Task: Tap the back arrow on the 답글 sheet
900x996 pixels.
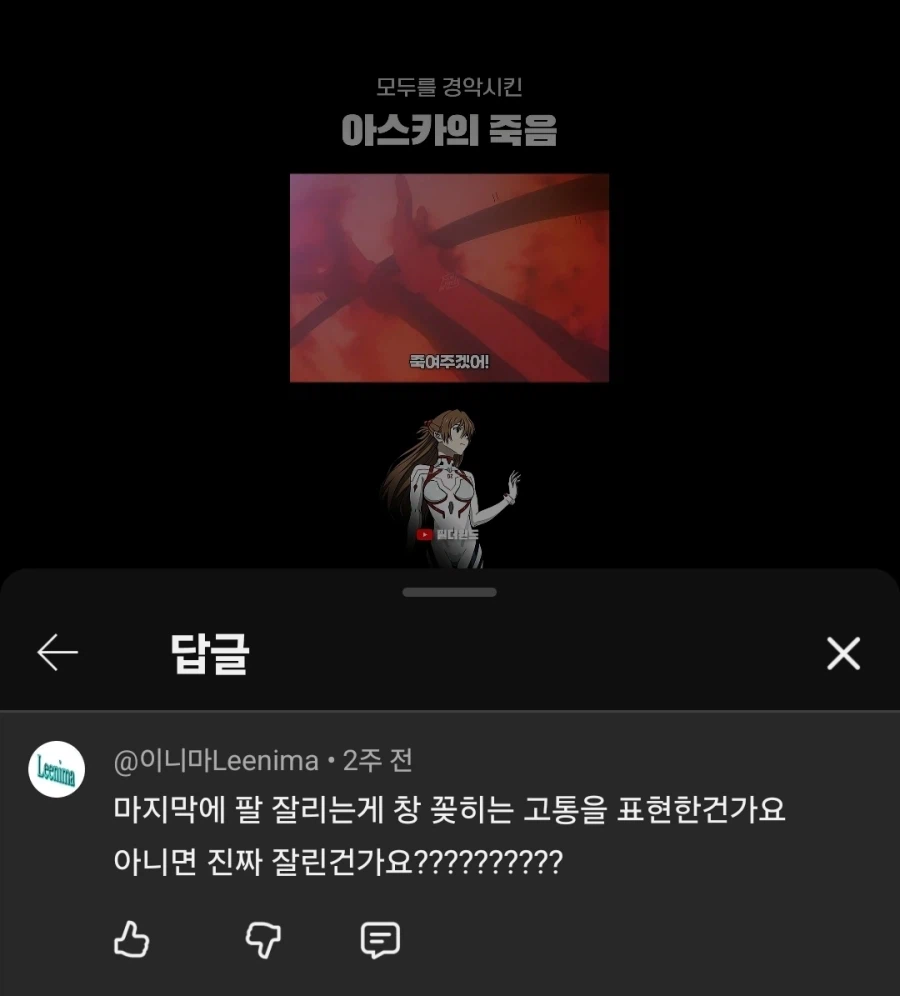Action: [x=57, y=652]
